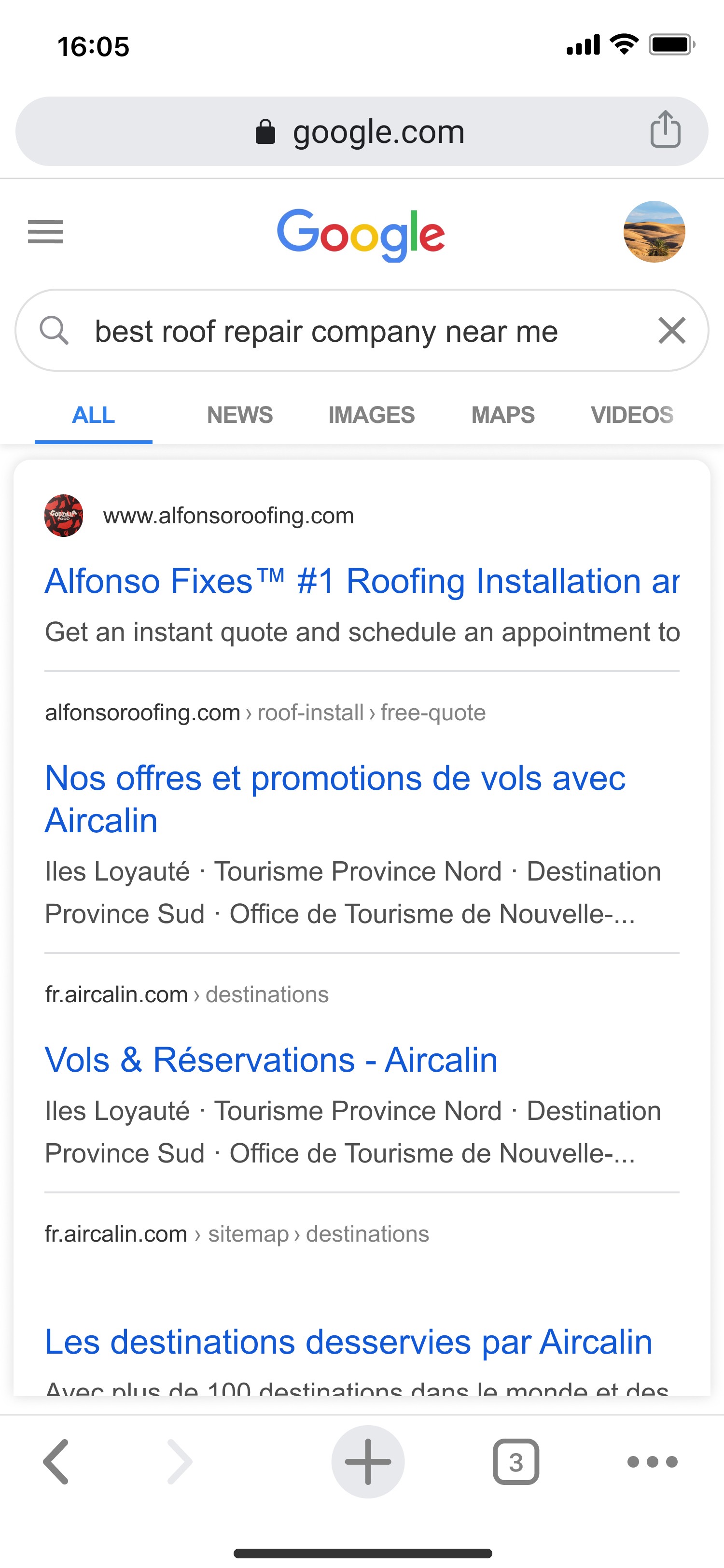Select the All results tab
Viewport: 724px width, 1568px height.
point(93,415)
